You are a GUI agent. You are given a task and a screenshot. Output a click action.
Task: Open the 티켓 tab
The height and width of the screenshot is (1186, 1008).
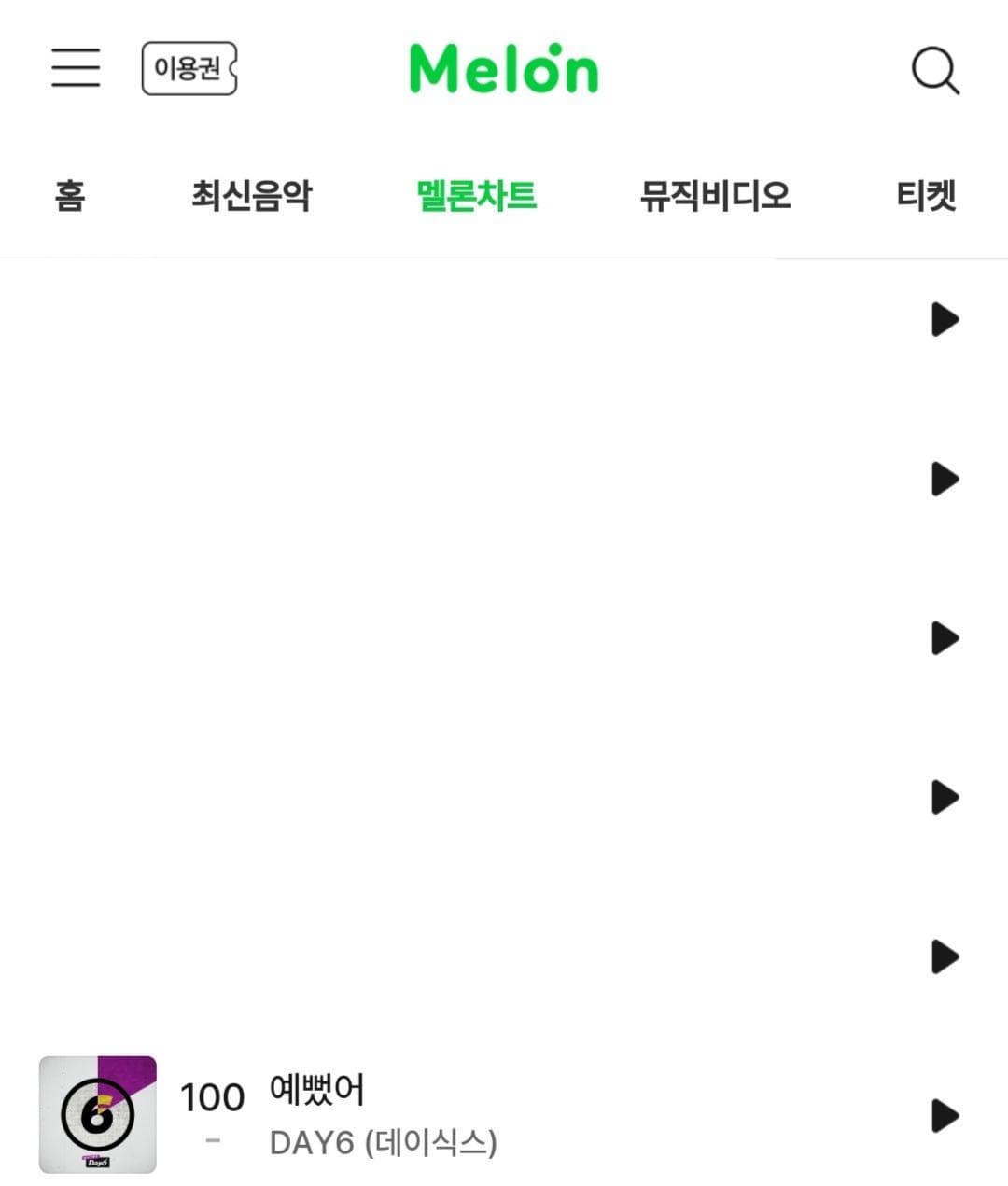point(926,195)
